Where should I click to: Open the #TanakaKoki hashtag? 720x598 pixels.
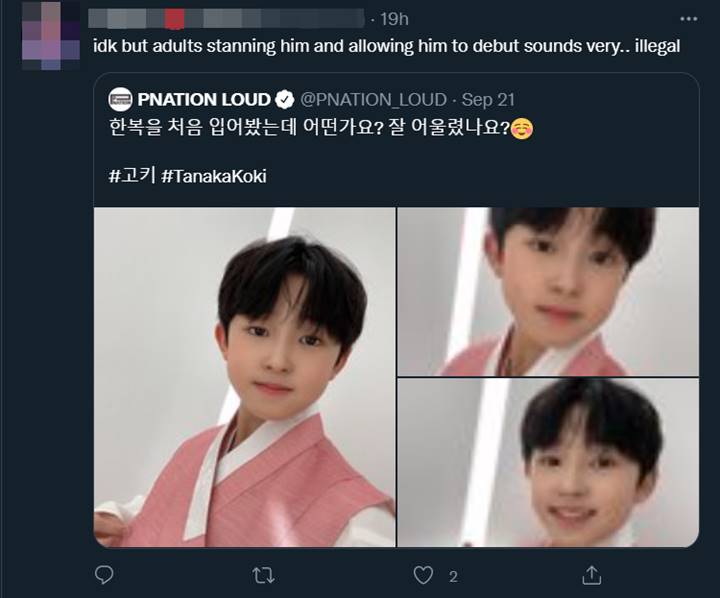(214, 176)
